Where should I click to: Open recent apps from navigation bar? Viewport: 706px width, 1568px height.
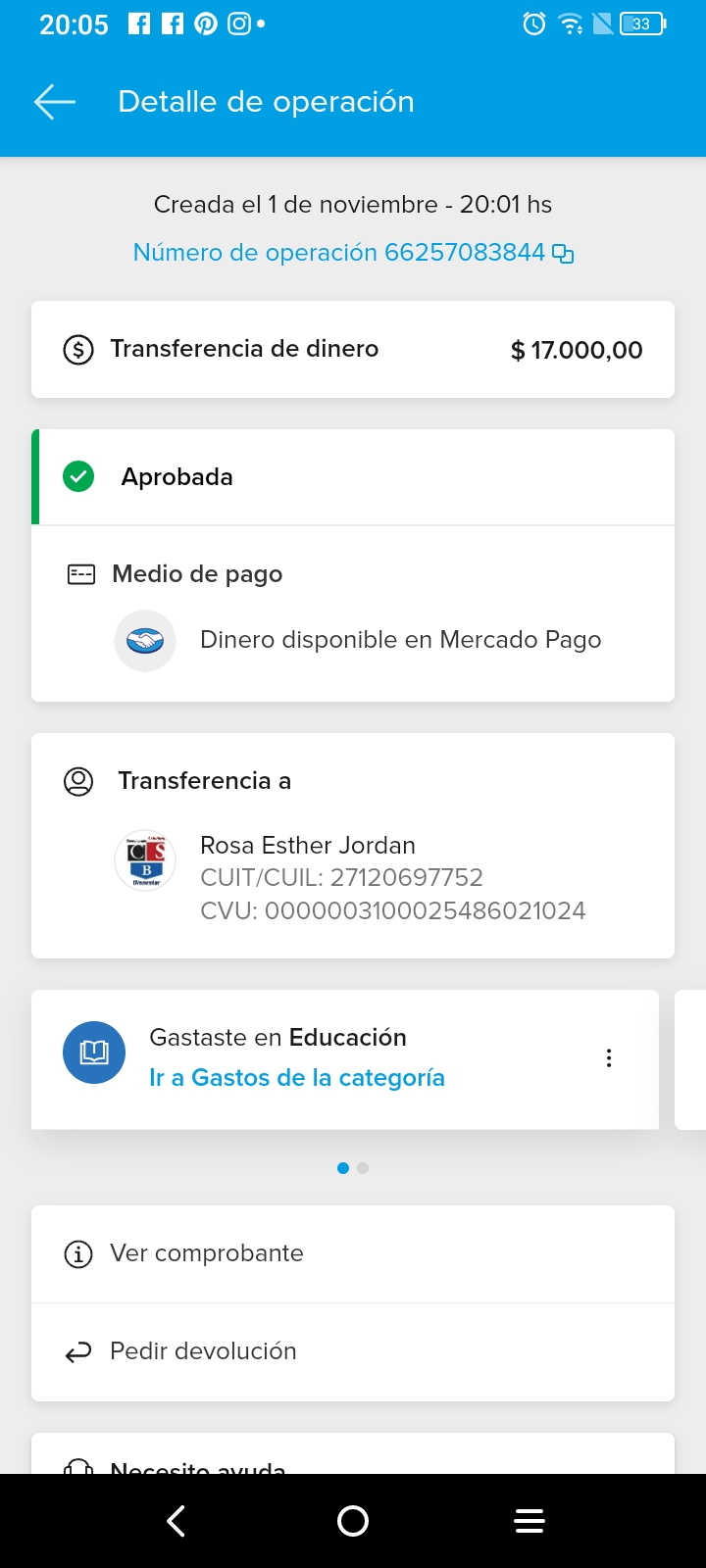coord(529,1521)
